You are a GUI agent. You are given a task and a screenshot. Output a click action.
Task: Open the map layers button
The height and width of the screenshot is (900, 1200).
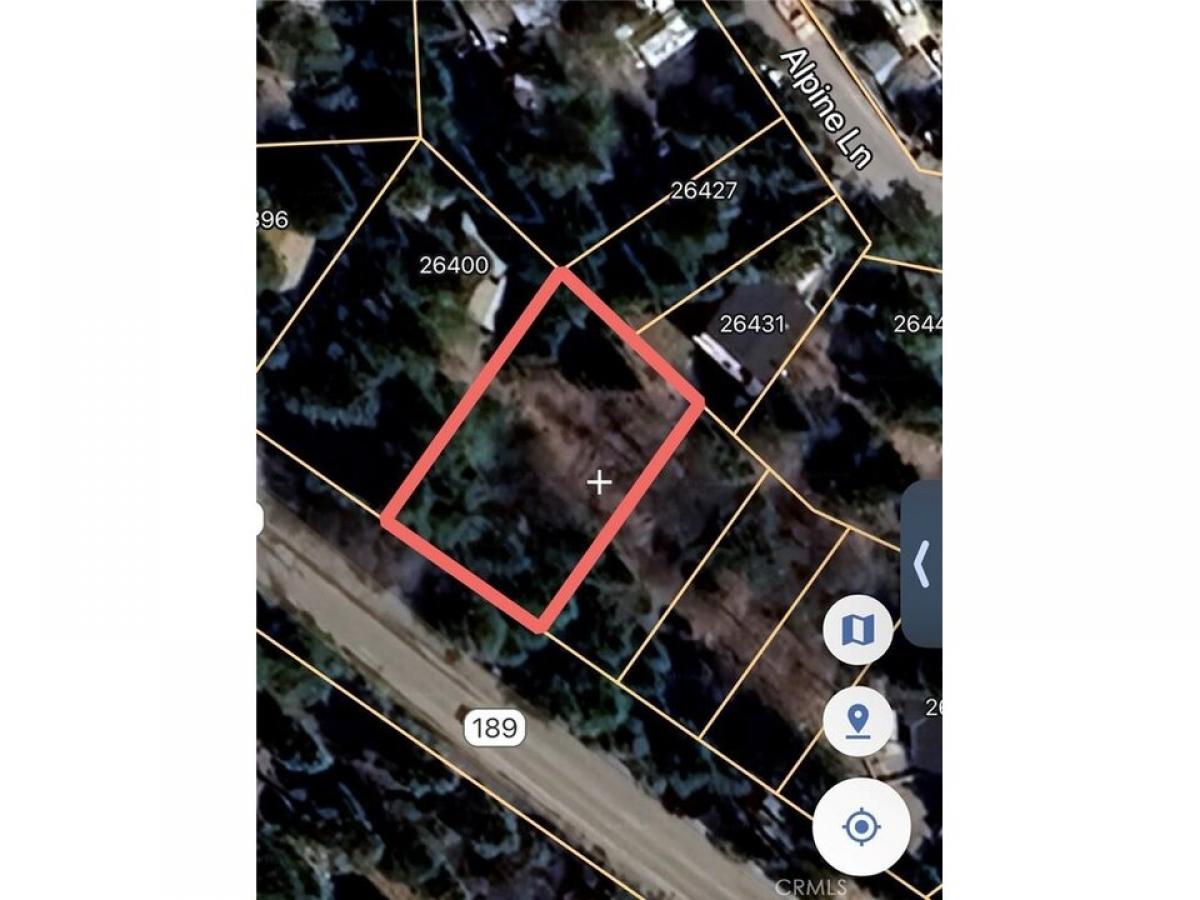(x=858, y=630)
